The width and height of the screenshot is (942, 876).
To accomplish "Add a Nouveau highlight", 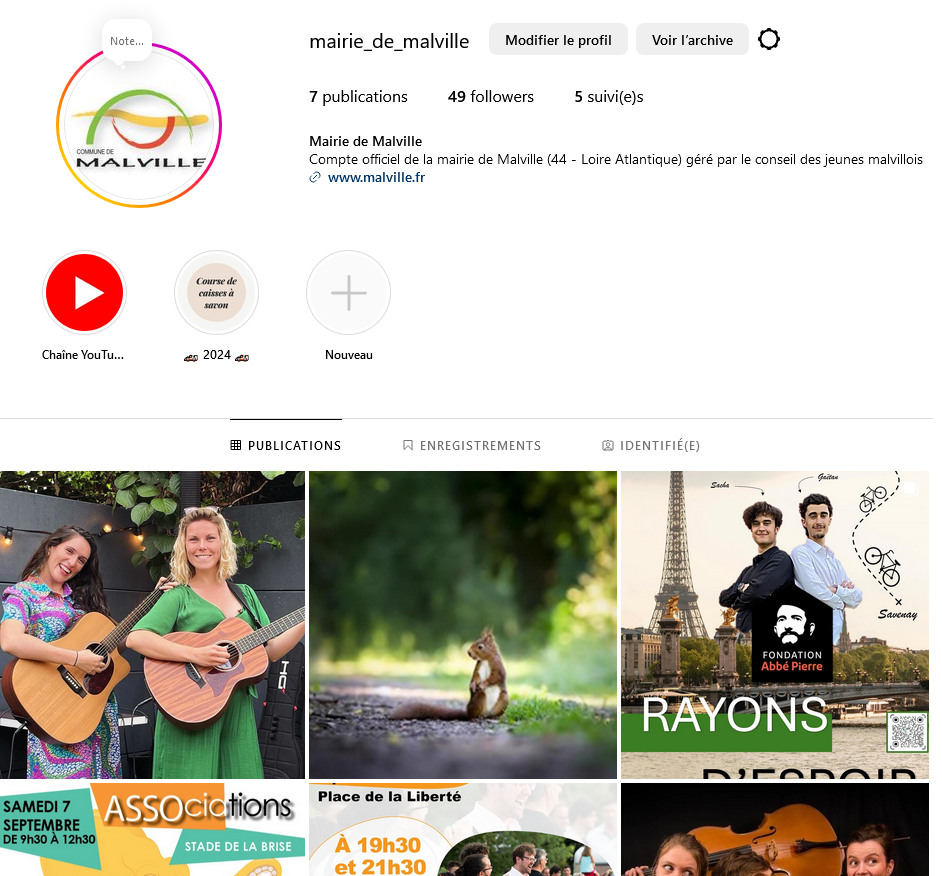I will coord(348,293).
